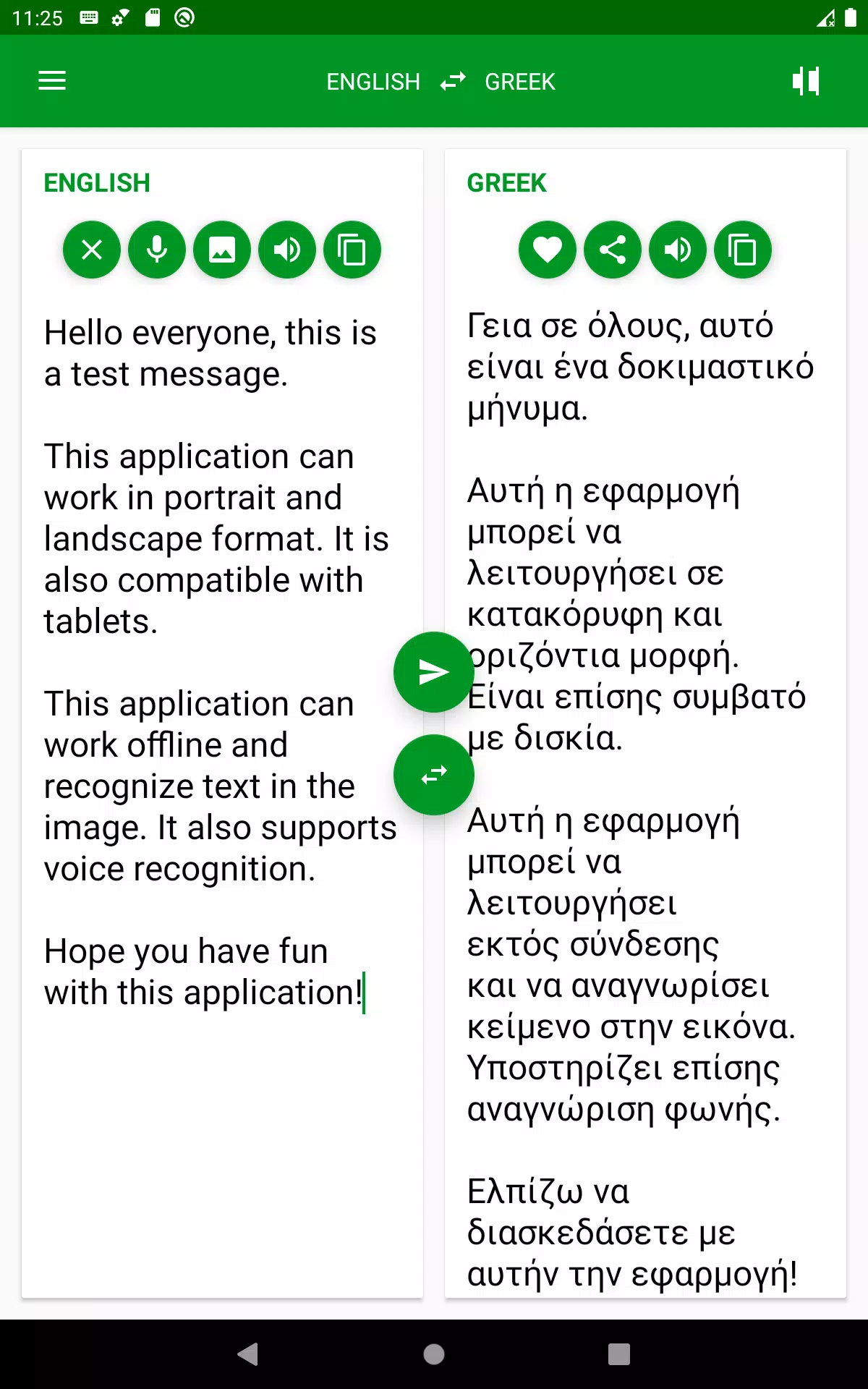Swap languages using top bar arrows
Viewport: 868px width, 1389px height.
453,81
